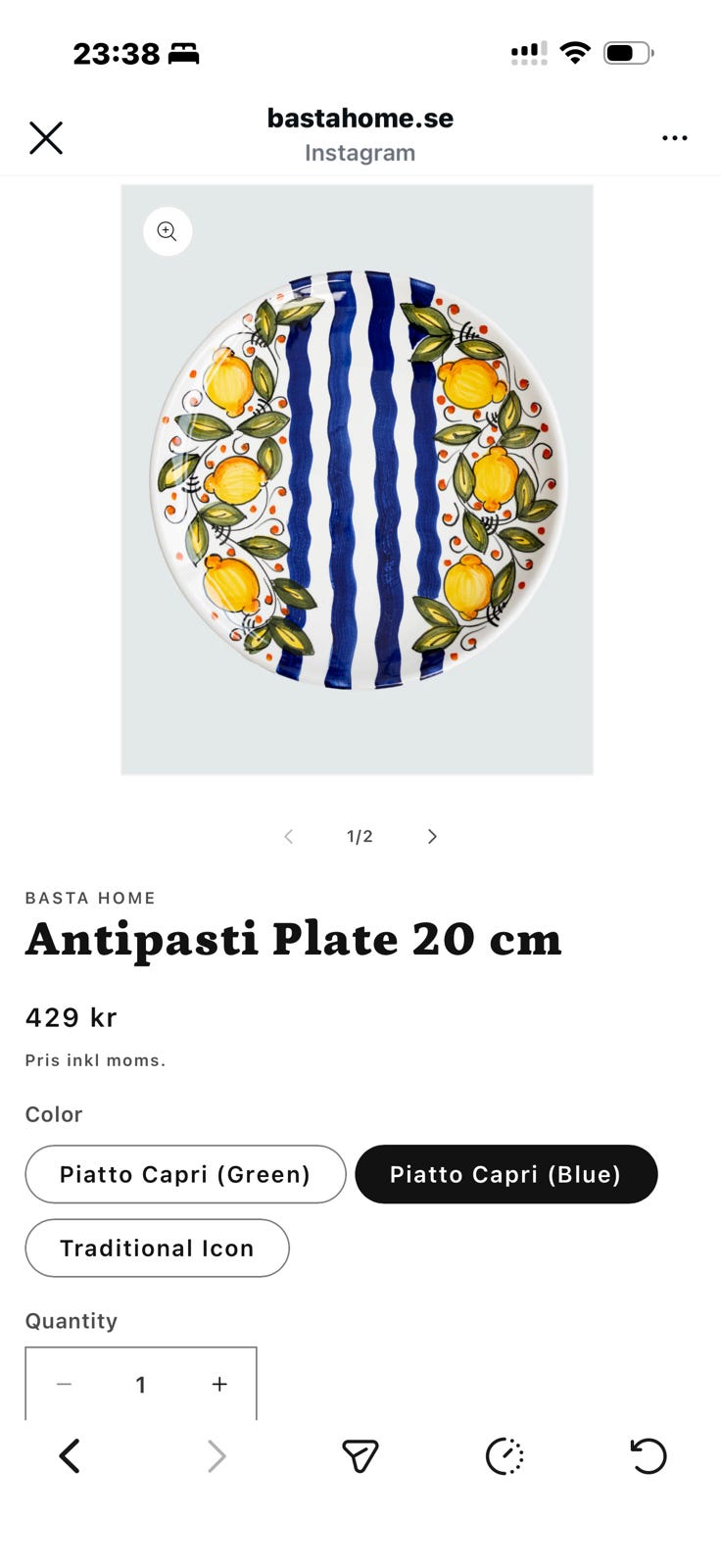This screenshot has width=721, height=1568.
Task: Increase quantity with the plus button
Action: [218, 1384]
